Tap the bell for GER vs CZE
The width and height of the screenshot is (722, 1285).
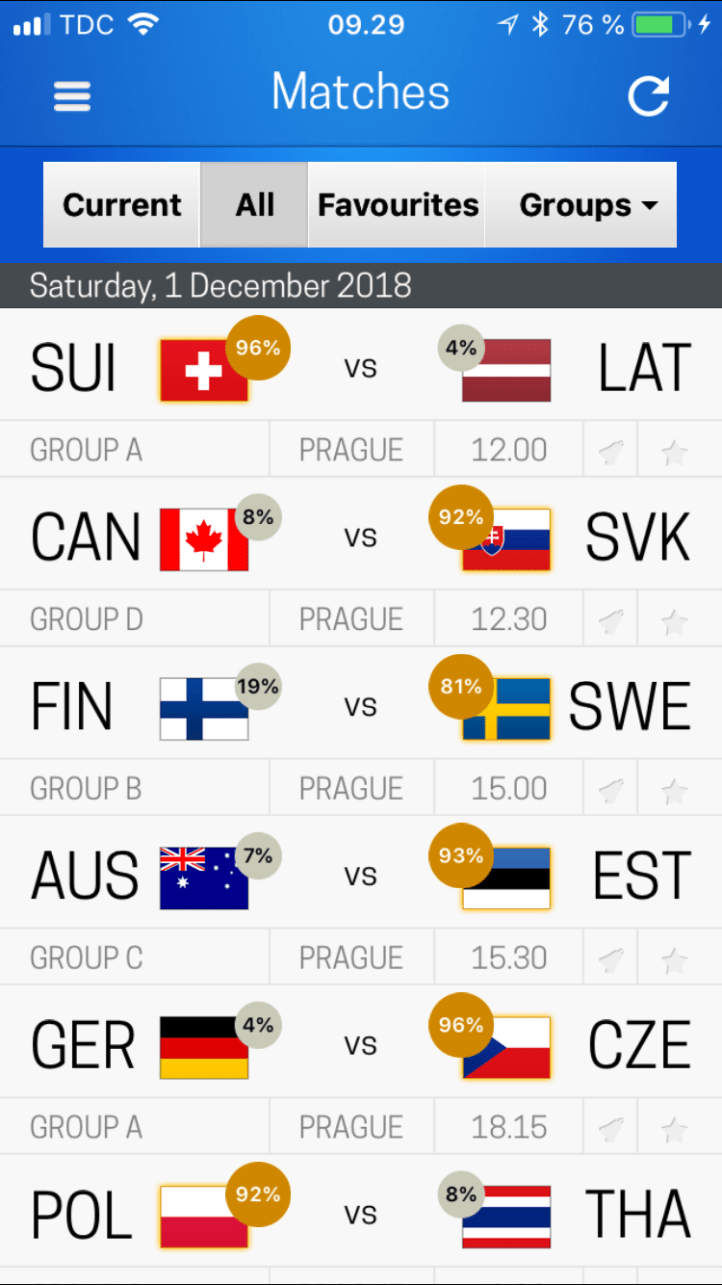click(610, 1129)
